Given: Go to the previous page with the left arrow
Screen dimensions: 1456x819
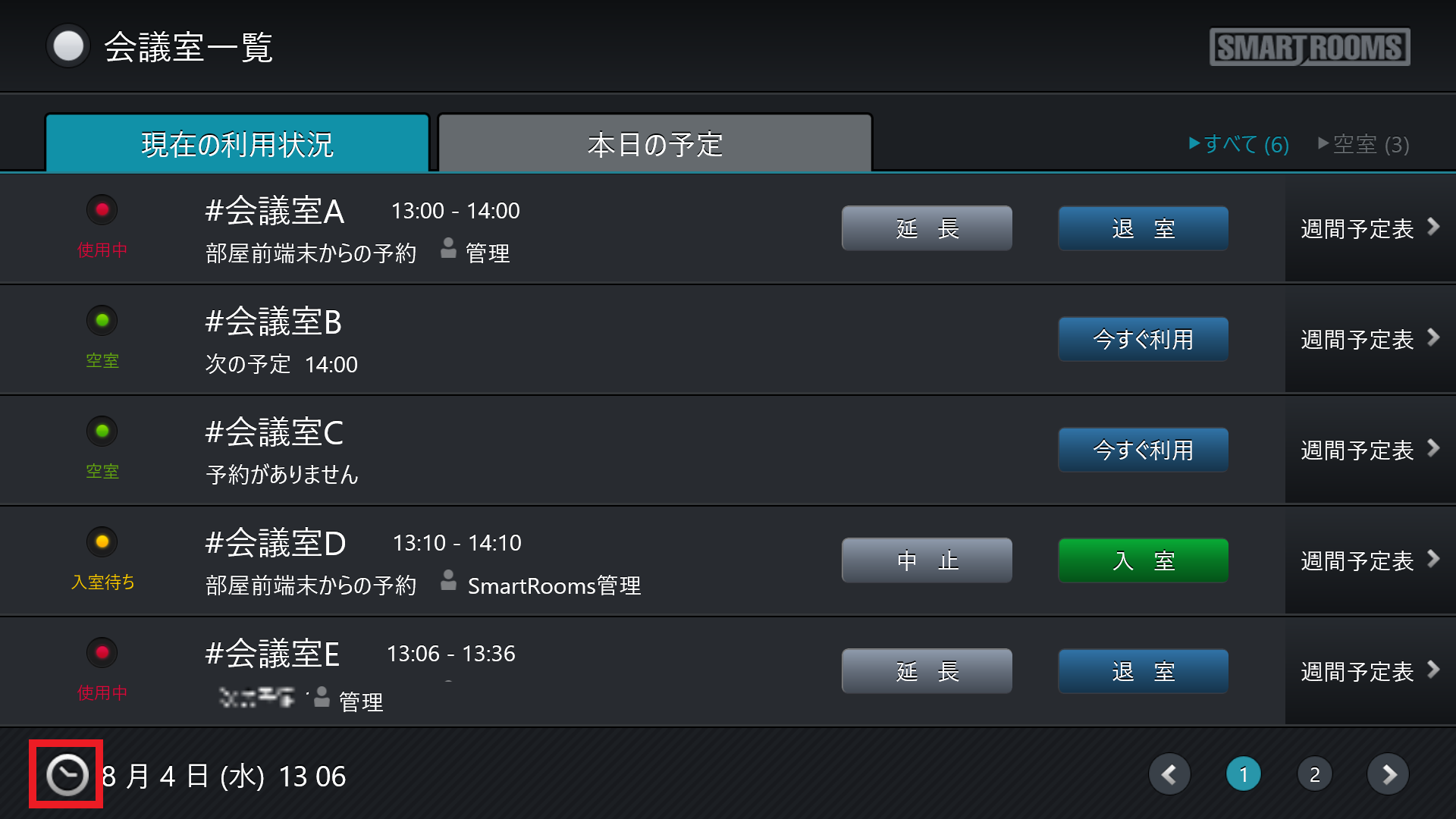Looking at the screenshot, I should coord(1169,774).
